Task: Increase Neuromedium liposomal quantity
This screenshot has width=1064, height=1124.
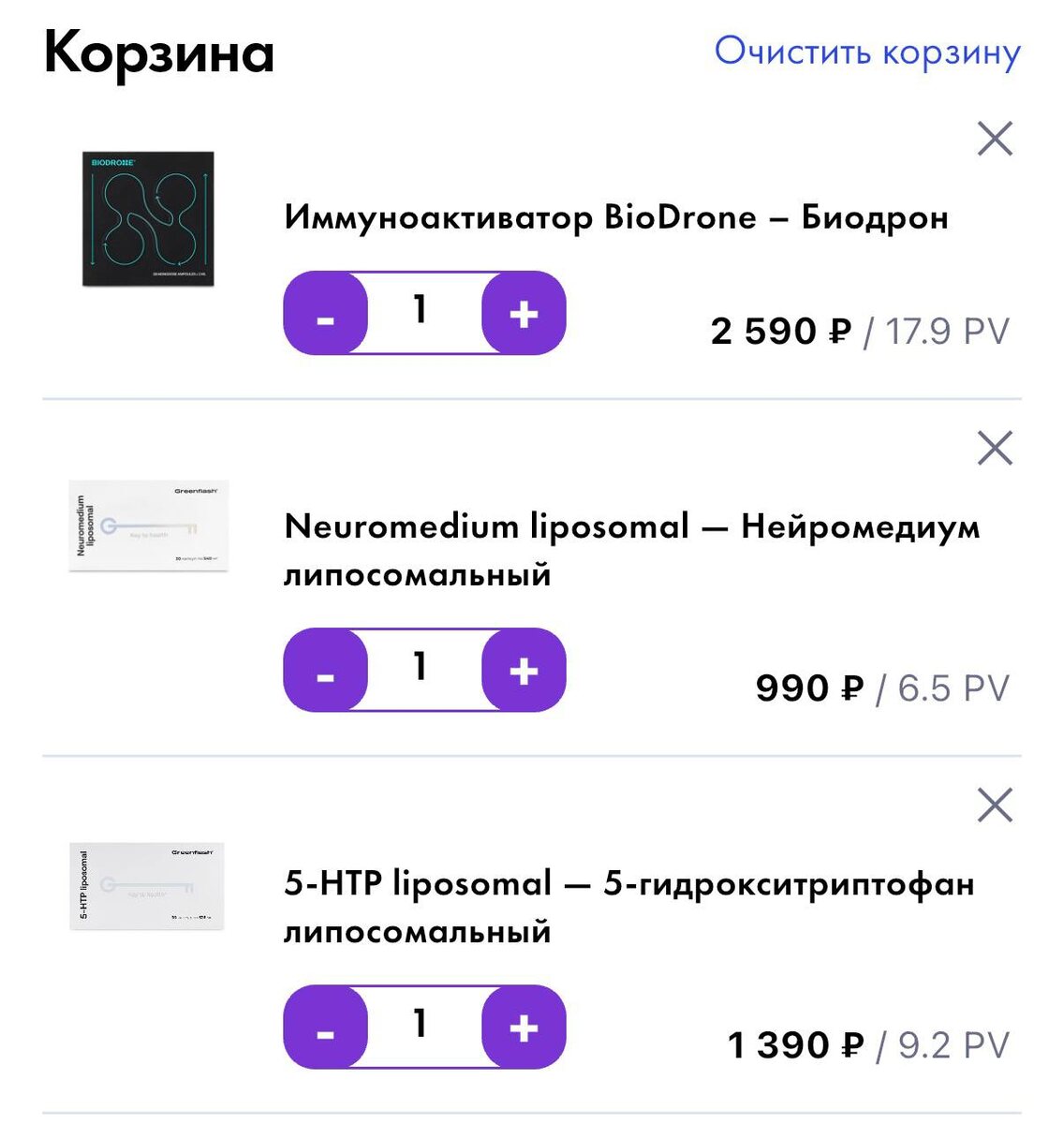Action: 524,671
